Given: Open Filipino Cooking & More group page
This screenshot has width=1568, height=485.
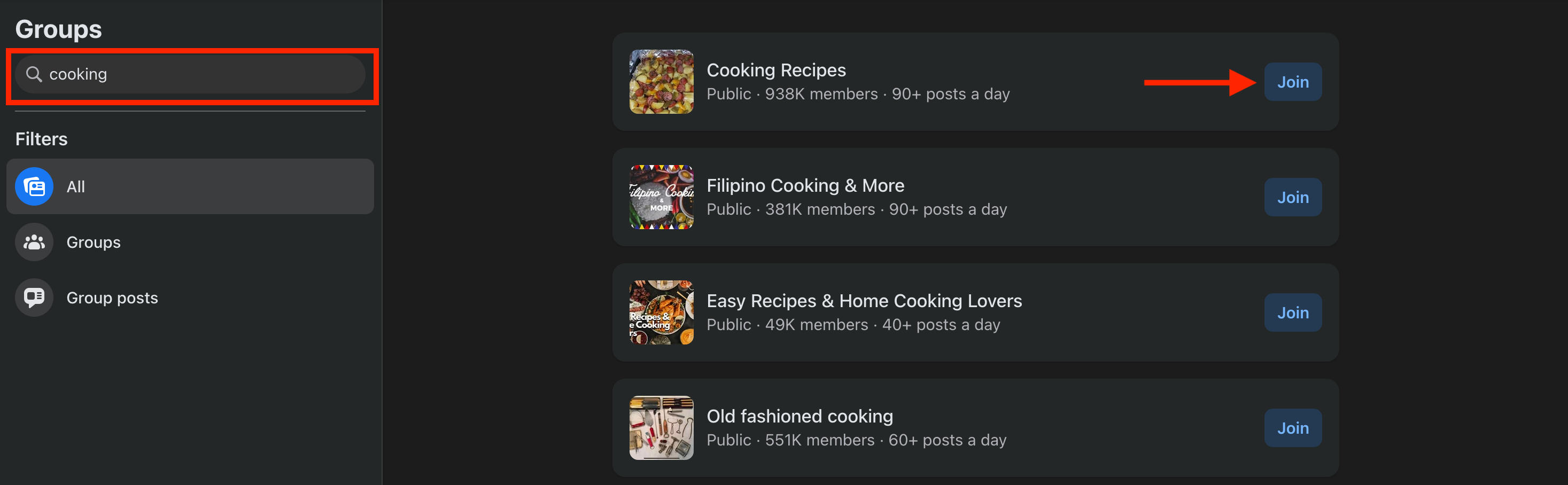Looking at the screenshot, I should point(805,185).
